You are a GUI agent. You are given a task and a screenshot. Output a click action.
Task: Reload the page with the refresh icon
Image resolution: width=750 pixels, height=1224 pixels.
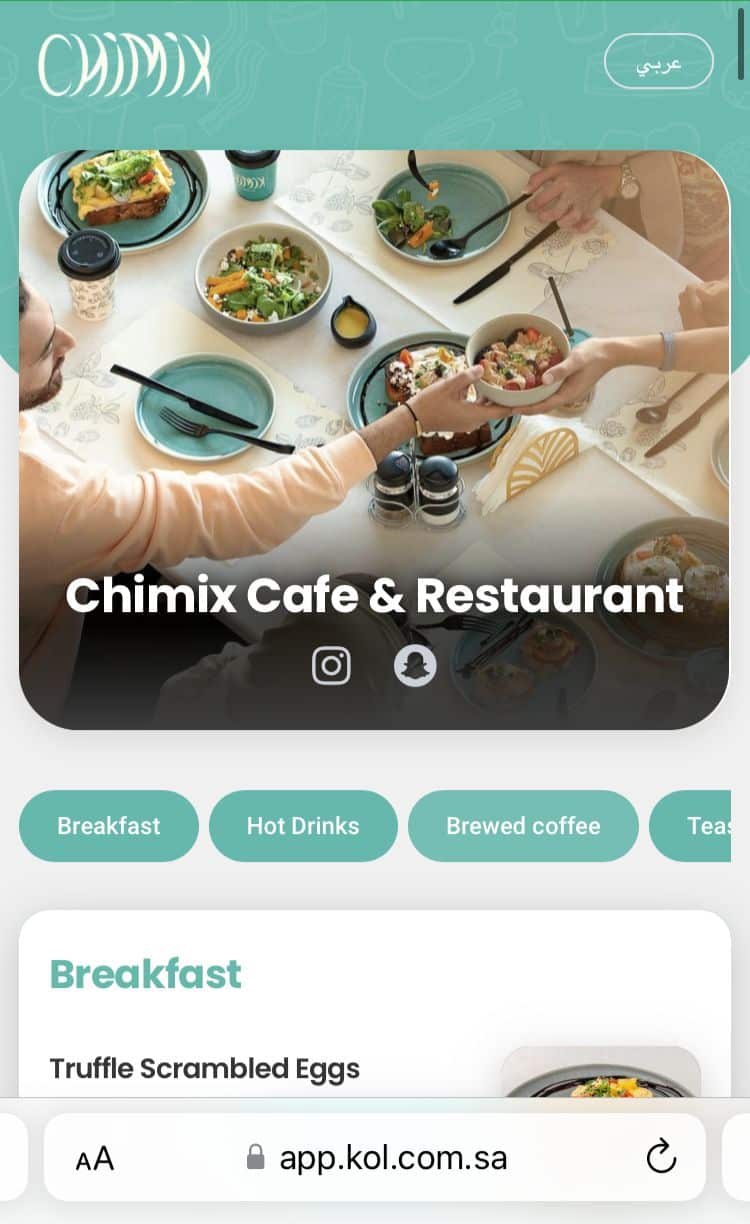pos(661,1158)
